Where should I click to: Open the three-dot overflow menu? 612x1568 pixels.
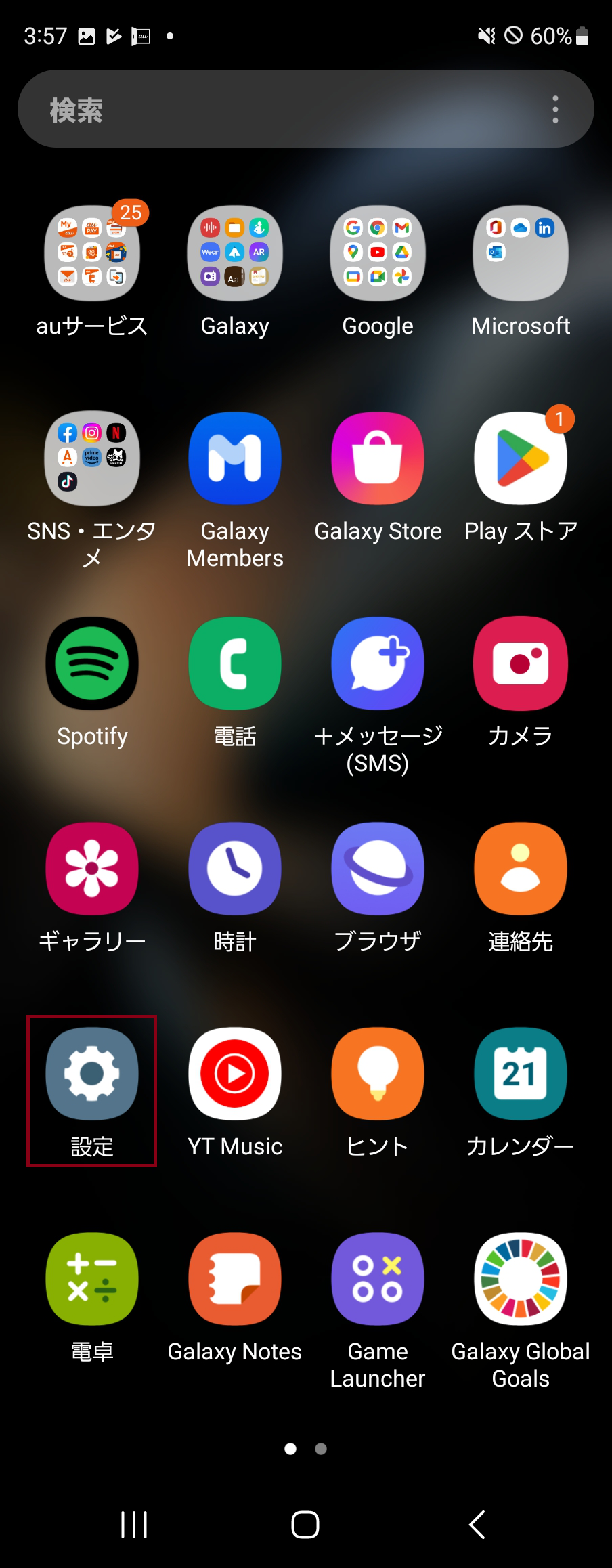click(x=555, y=109)
